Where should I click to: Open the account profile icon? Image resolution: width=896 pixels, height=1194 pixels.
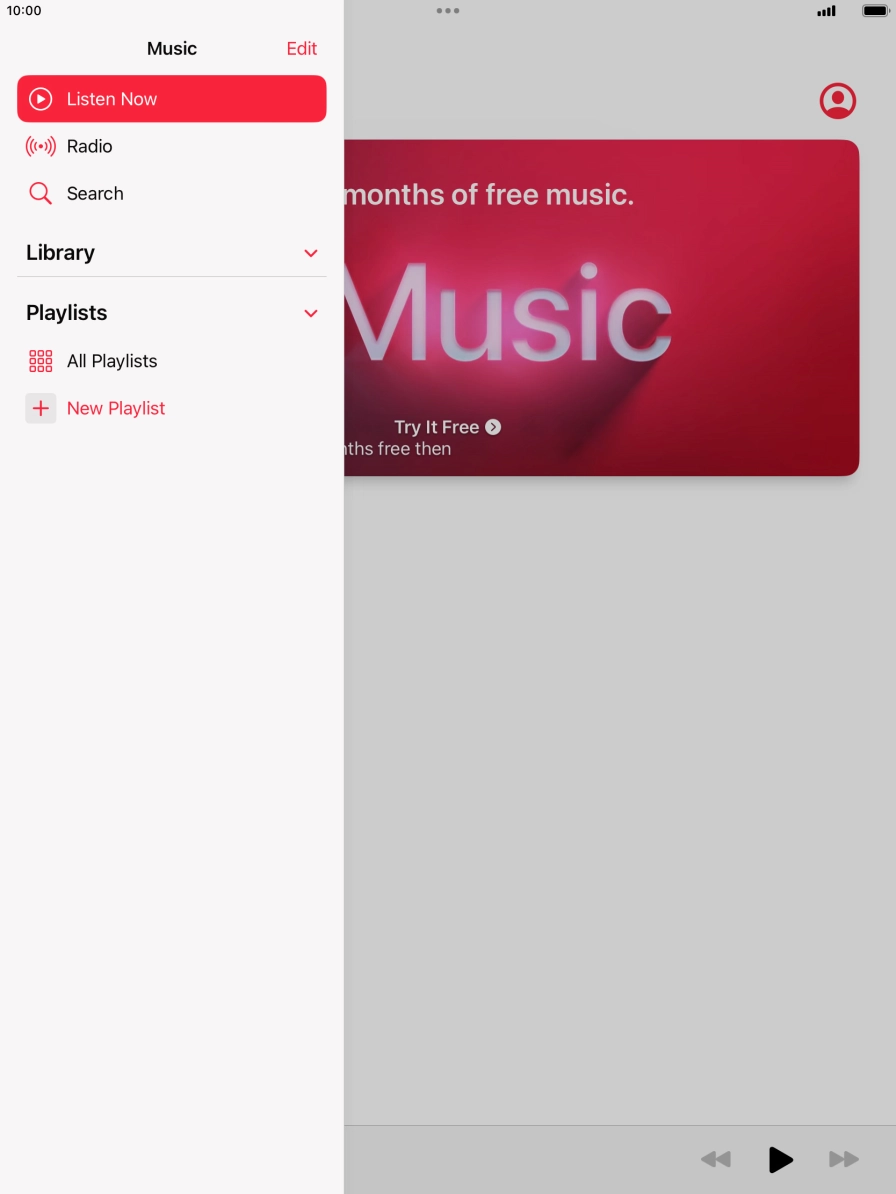[x=838, y=101]
